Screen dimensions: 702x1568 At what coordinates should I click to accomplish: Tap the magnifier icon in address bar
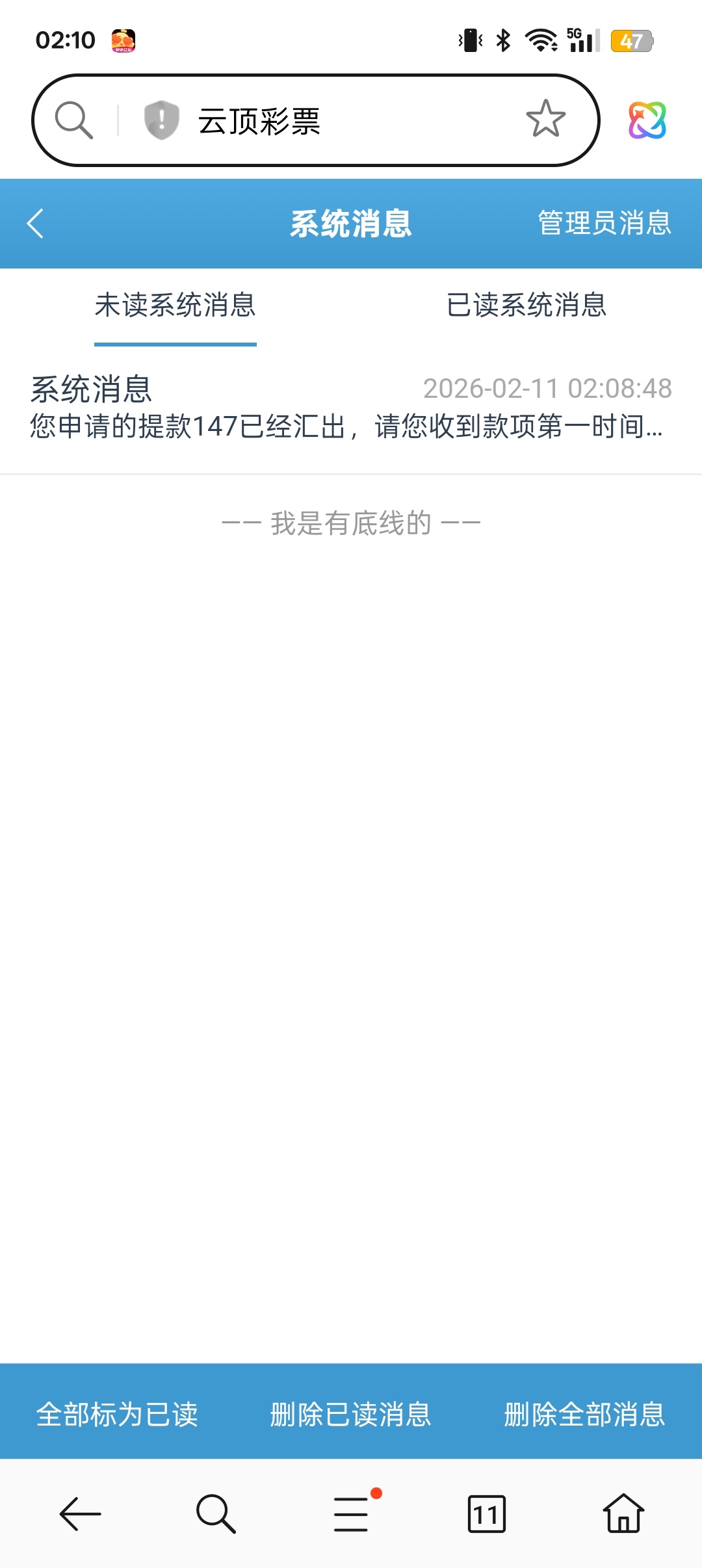73,120
